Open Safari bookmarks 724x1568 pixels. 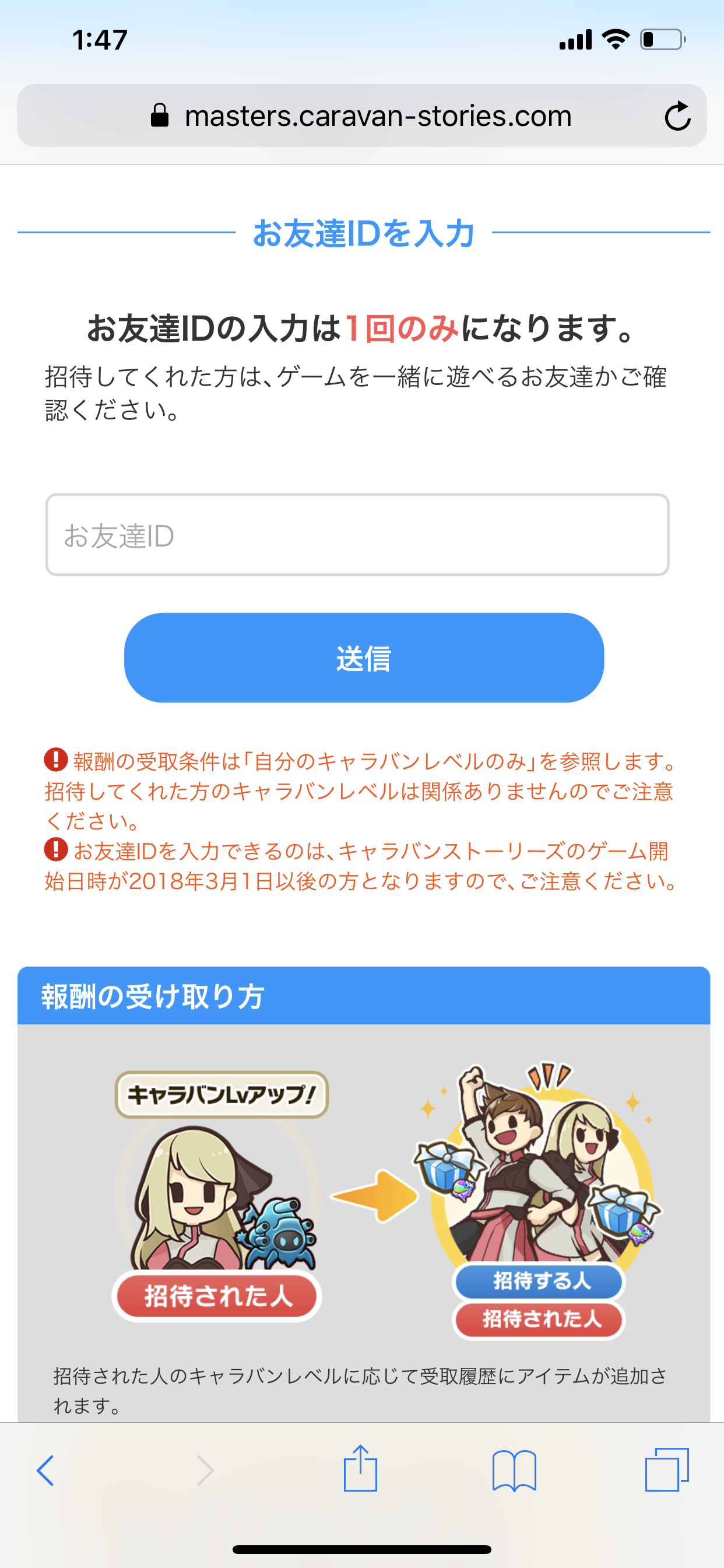pos(514,1470)
